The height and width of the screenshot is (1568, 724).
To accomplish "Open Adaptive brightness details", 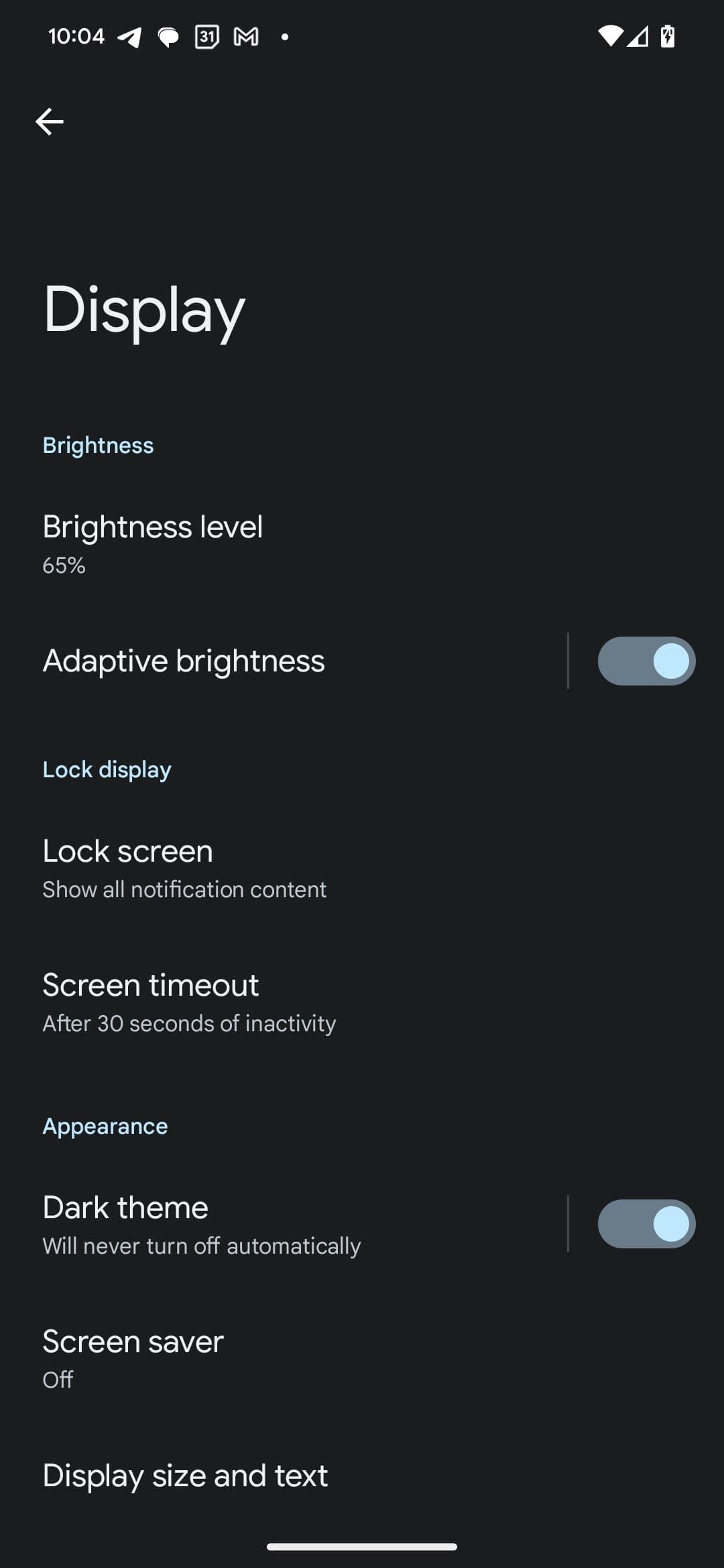I will point(184,661).
